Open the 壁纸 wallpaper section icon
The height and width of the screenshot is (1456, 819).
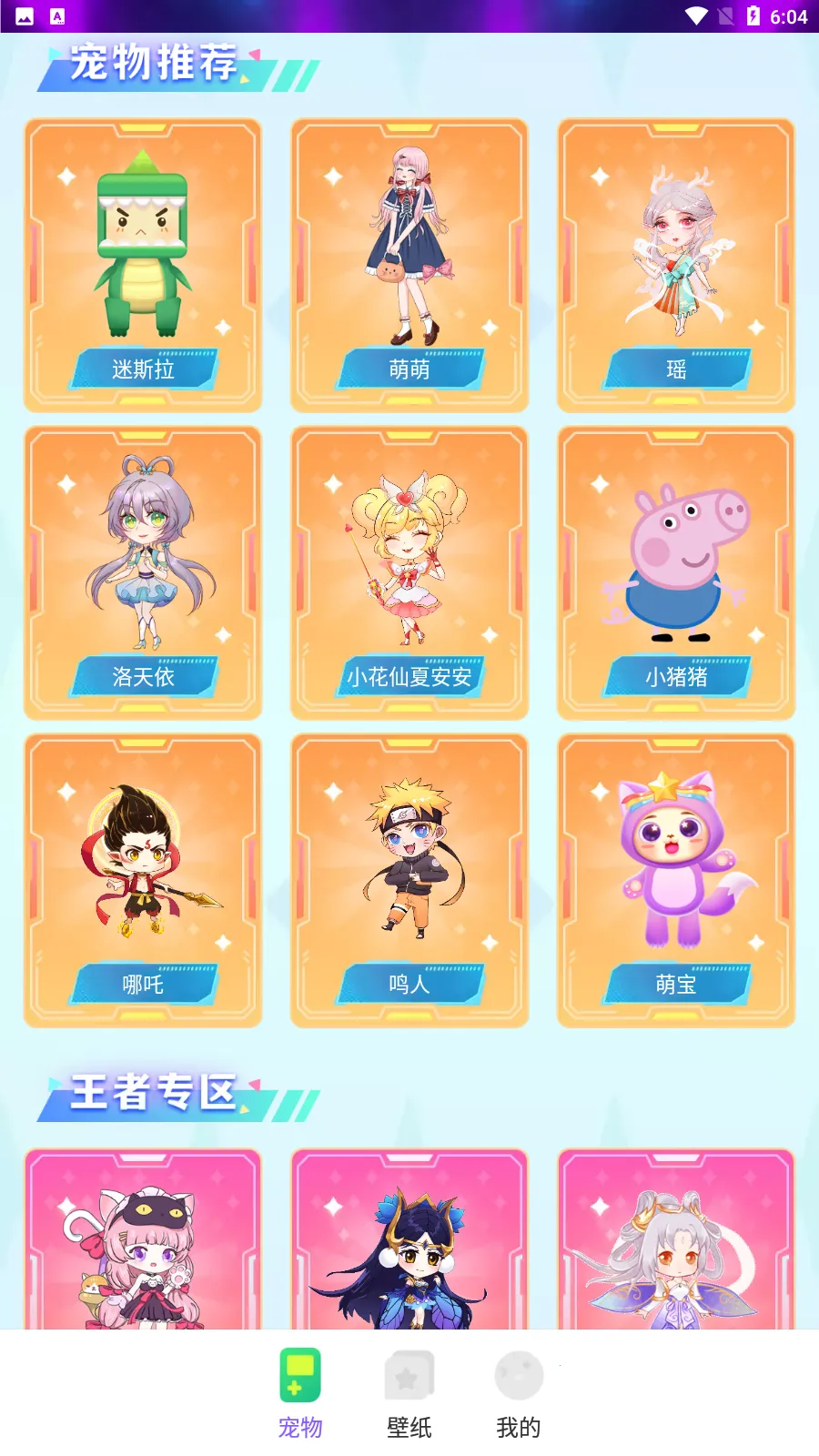[x=409, y=1375]
